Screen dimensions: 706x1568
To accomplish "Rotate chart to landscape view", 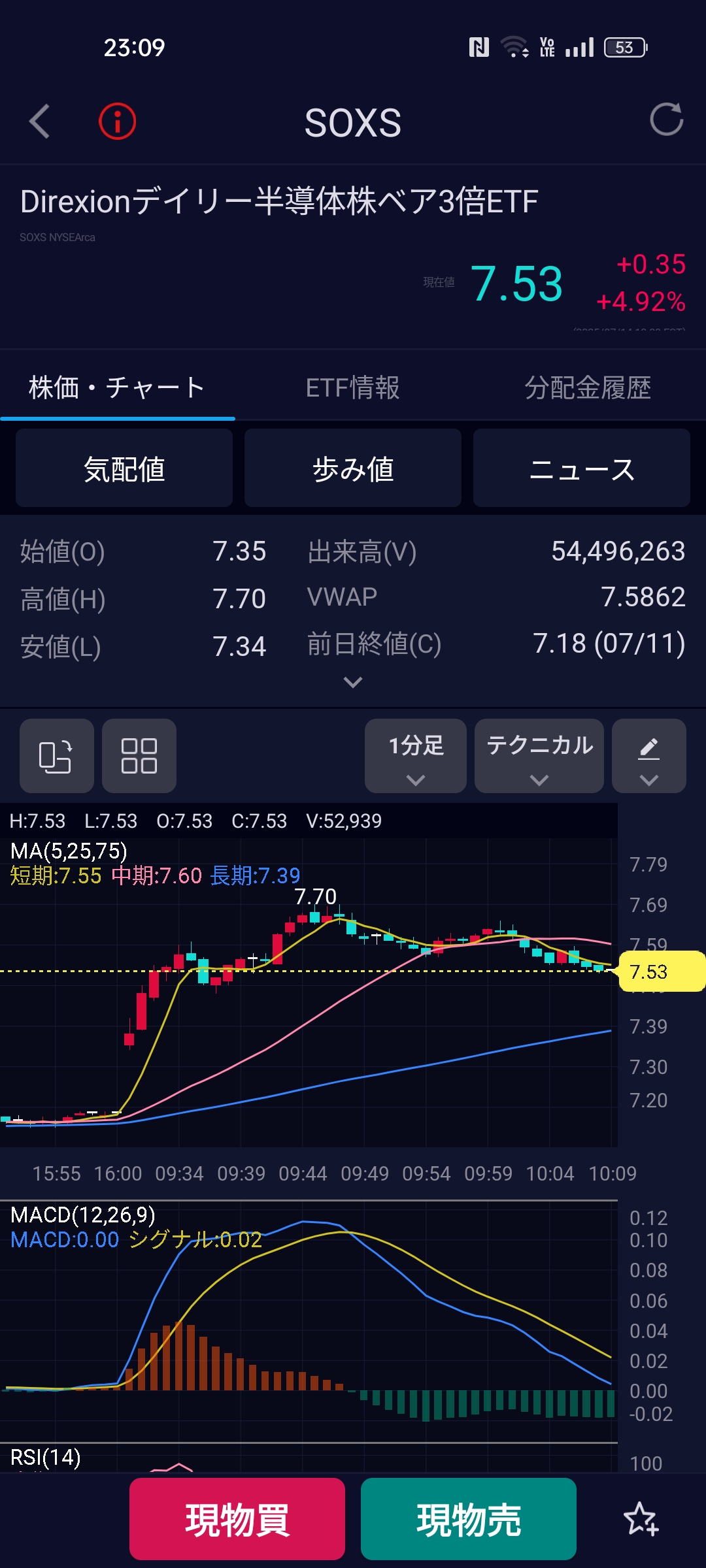I will pyautogui.click(x=57, y=756).
